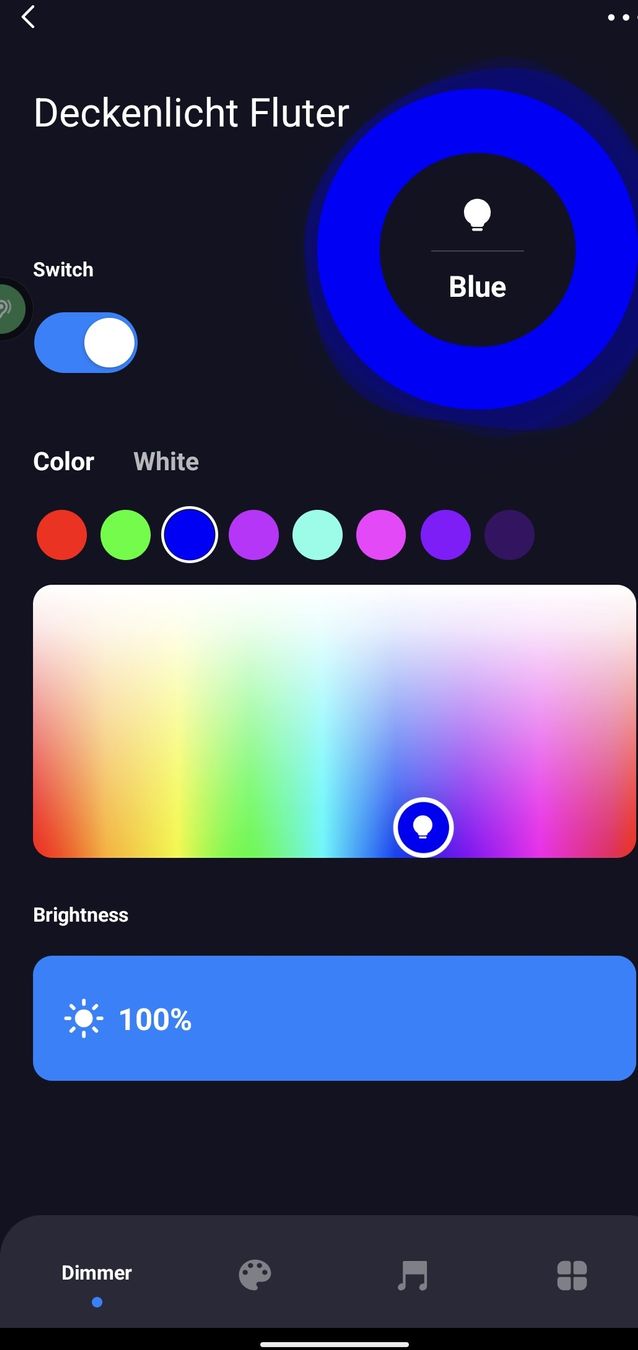Tap the 100% Brightness slider bar

pyautogui.click(x=334, y=1018)
